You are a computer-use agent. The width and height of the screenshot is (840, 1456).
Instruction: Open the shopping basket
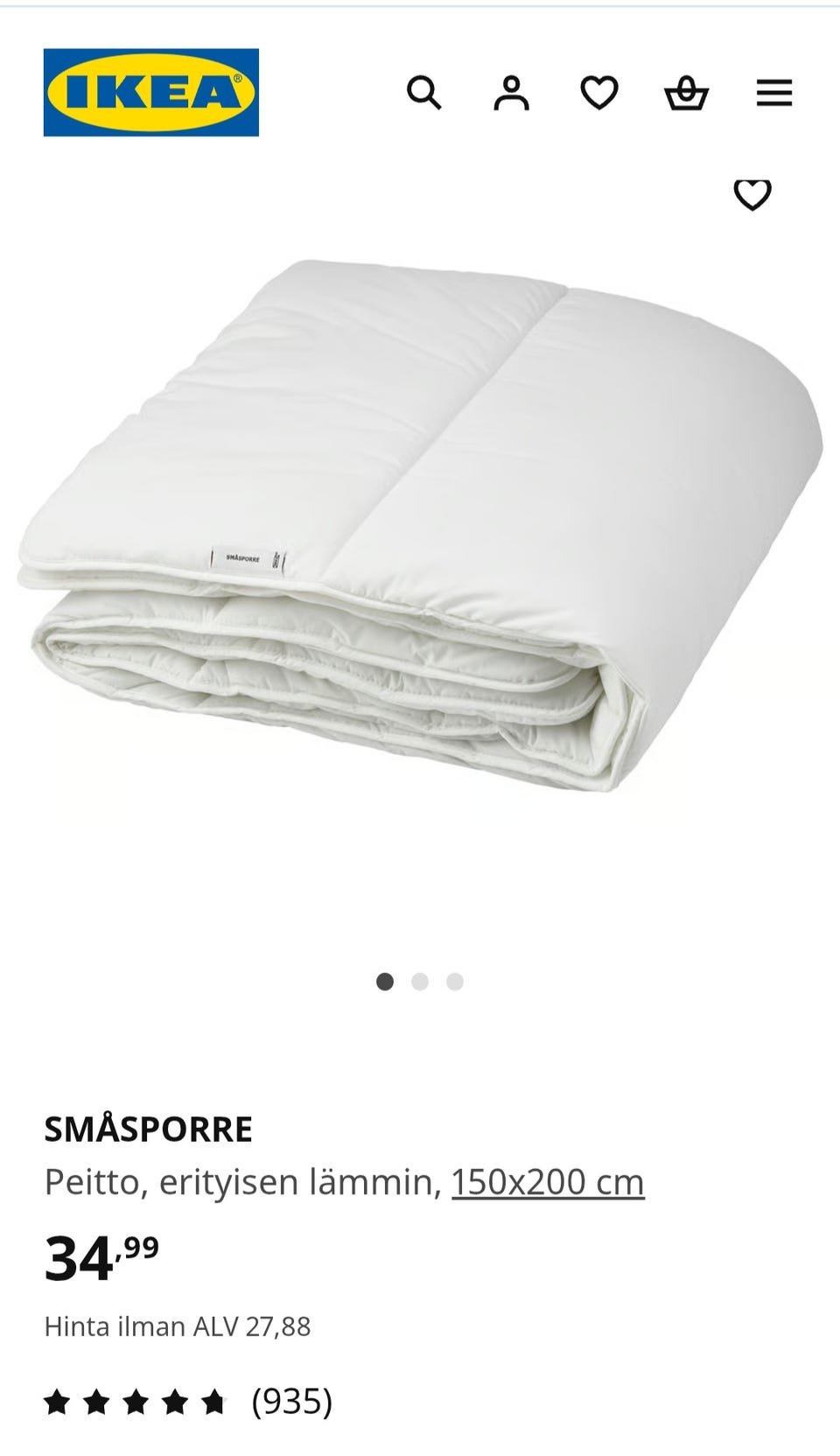tap(687, 93)
